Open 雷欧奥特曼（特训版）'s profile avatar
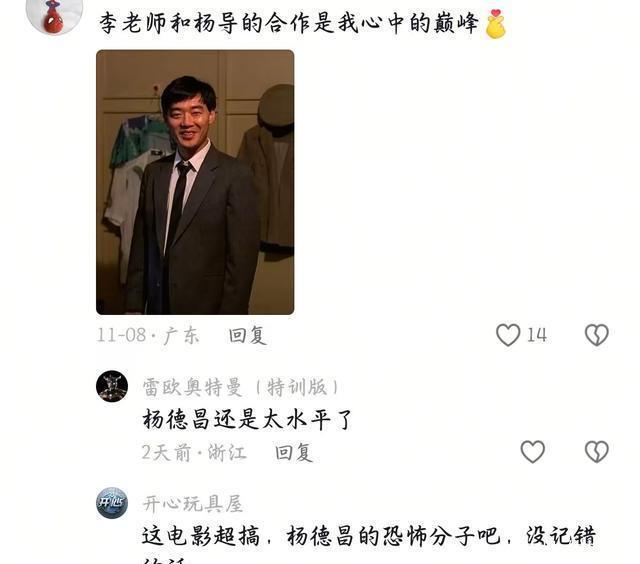 click(x=112, y=386)
